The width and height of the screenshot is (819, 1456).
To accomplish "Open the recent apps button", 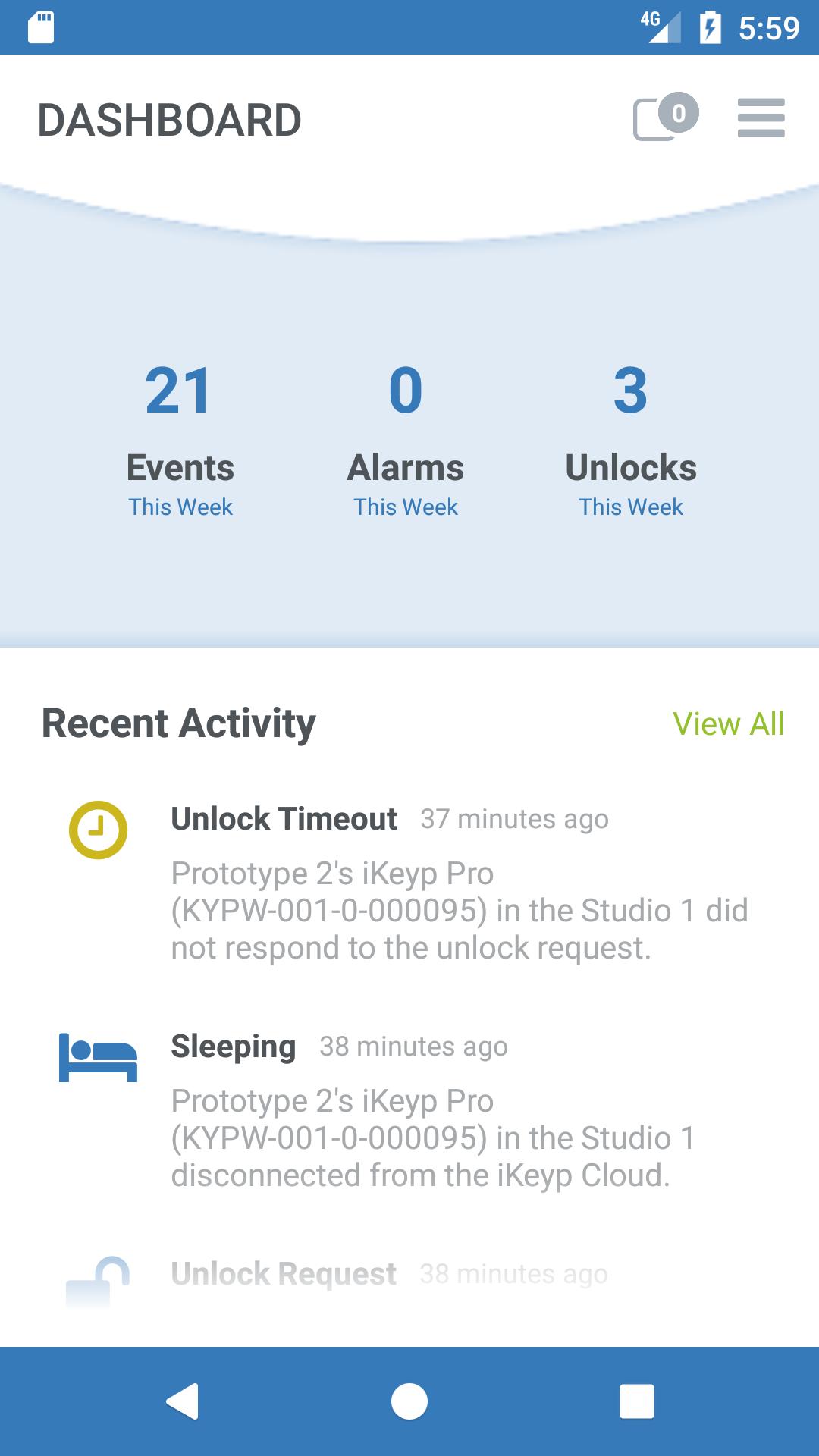I will coord(637,1401).
